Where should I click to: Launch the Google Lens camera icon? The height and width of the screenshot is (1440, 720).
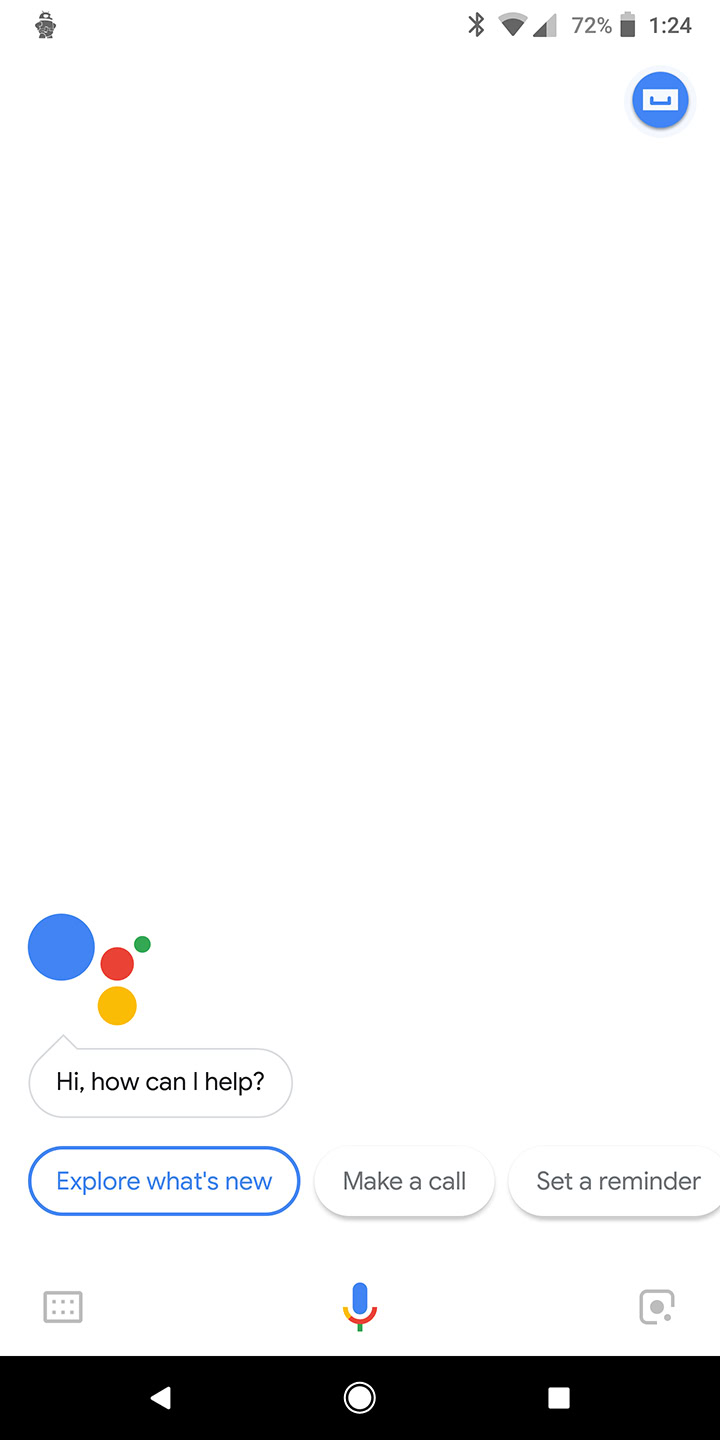pyautogui.click(x=657, y=1307)
